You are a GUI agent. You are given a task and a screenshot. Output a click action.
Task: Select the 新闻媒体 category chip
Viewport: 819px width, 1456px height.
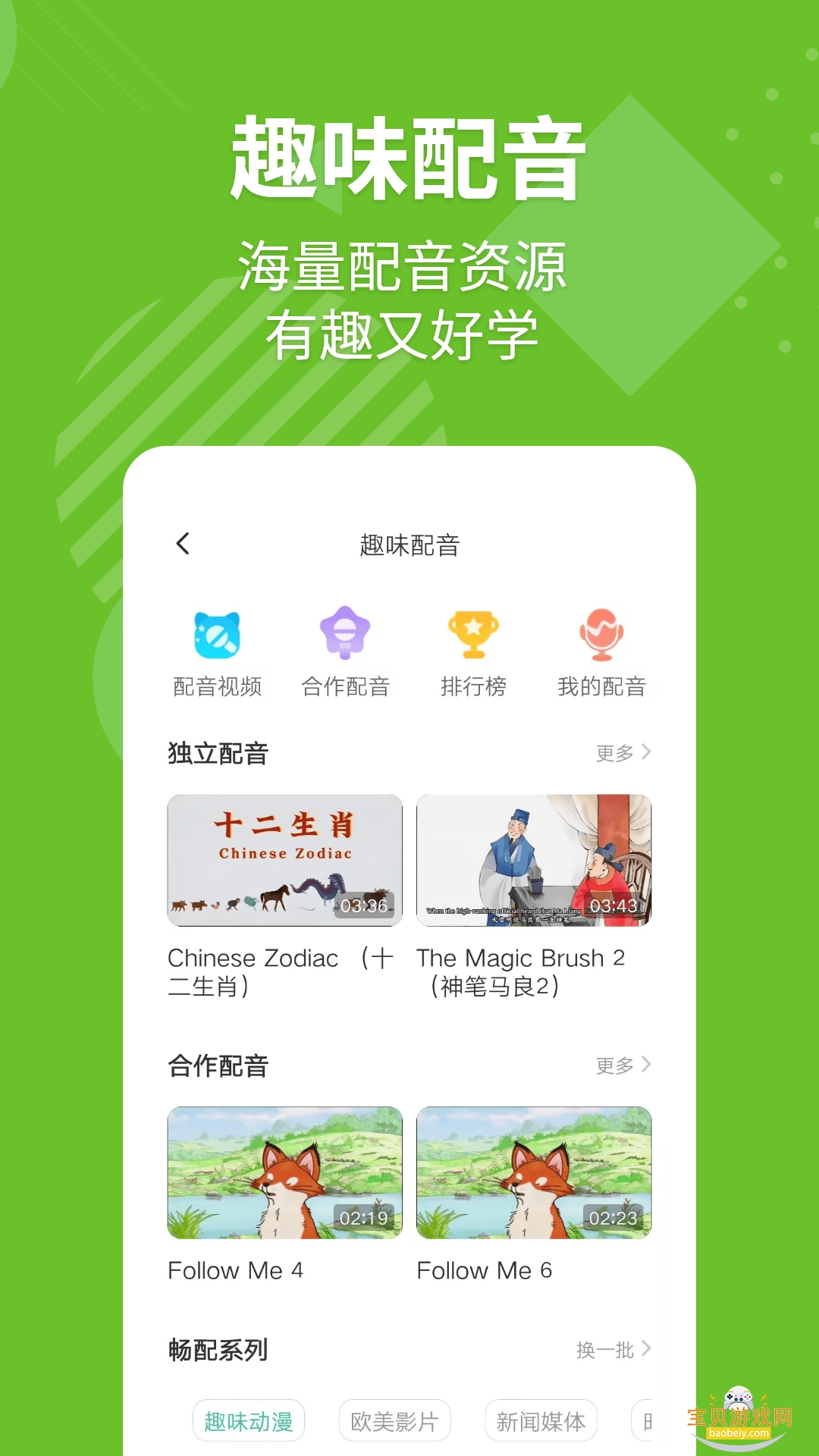tap(540, 1420)
